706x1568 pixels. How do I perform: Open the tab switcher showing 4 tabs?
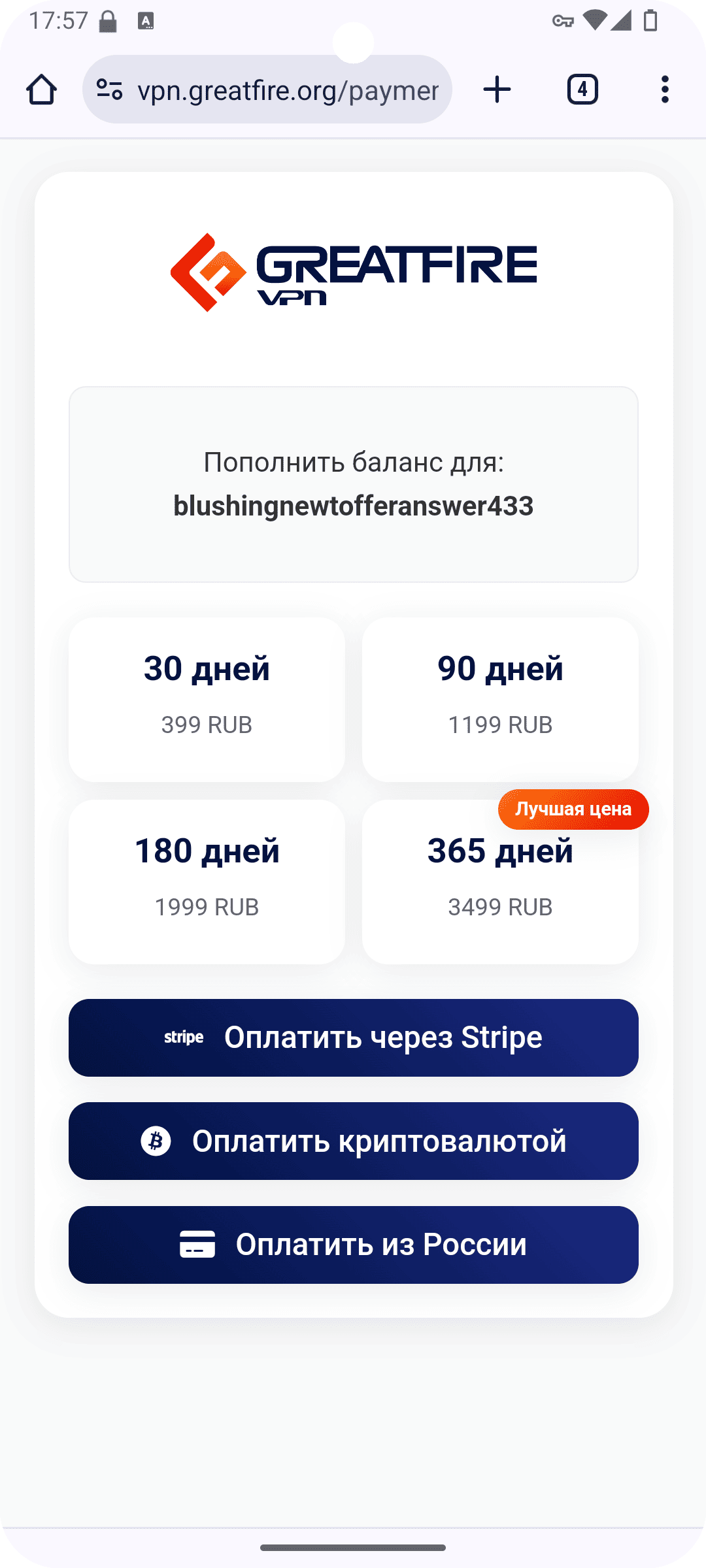pyautogui.click(x=581, y=90)
